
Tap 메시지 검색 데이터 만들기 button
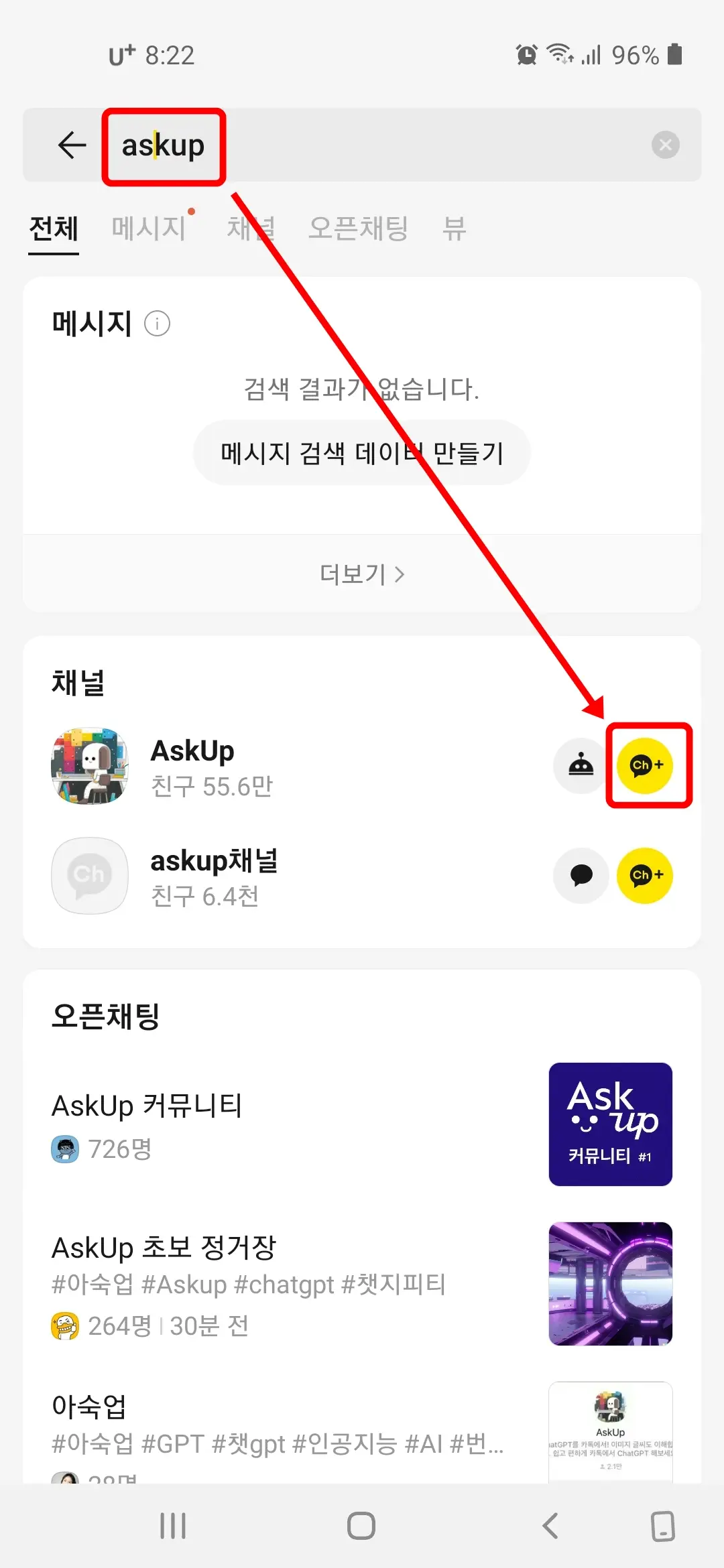click(x=362, y=452)
